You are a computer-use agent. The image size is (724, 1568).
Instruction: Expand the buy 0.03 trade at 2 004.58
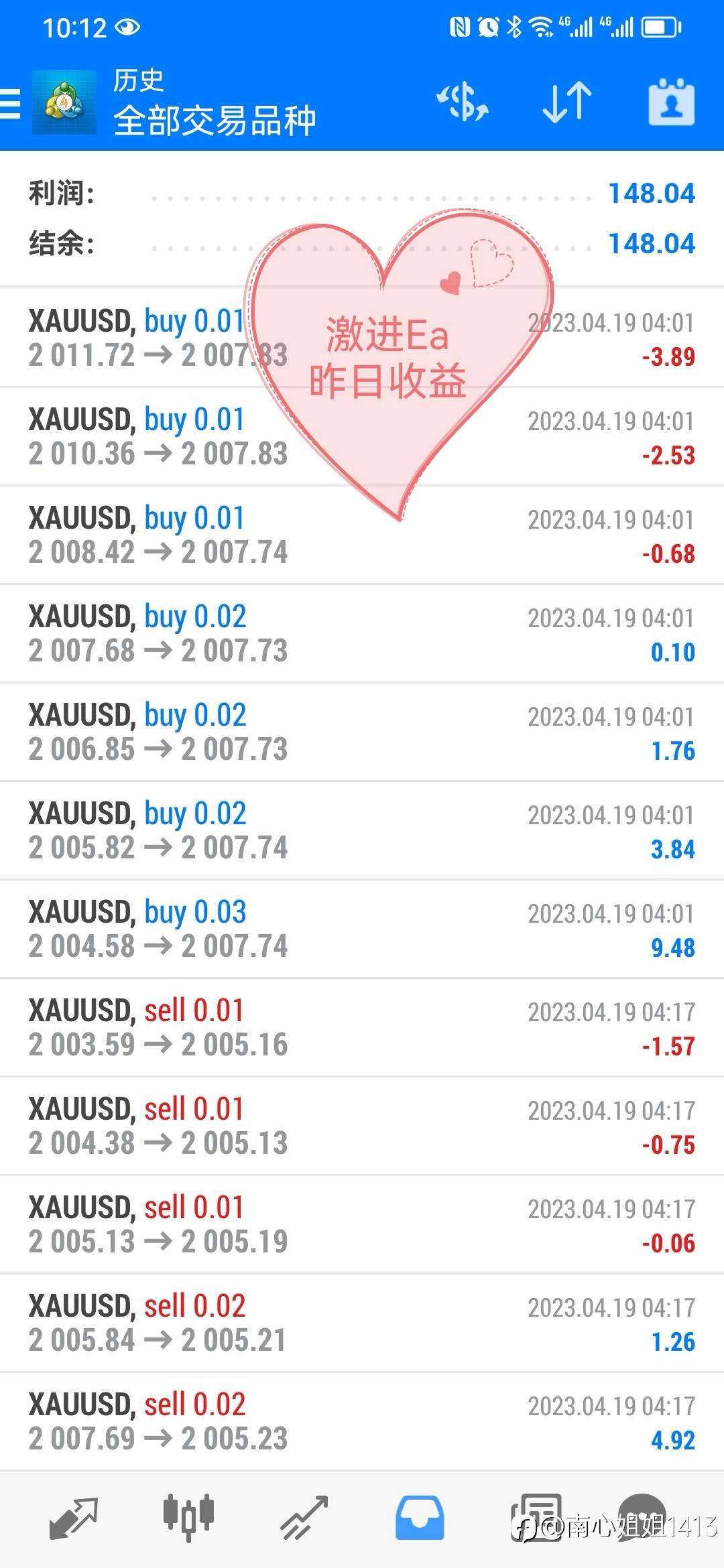pyautogui.click(x=362, y=929)
